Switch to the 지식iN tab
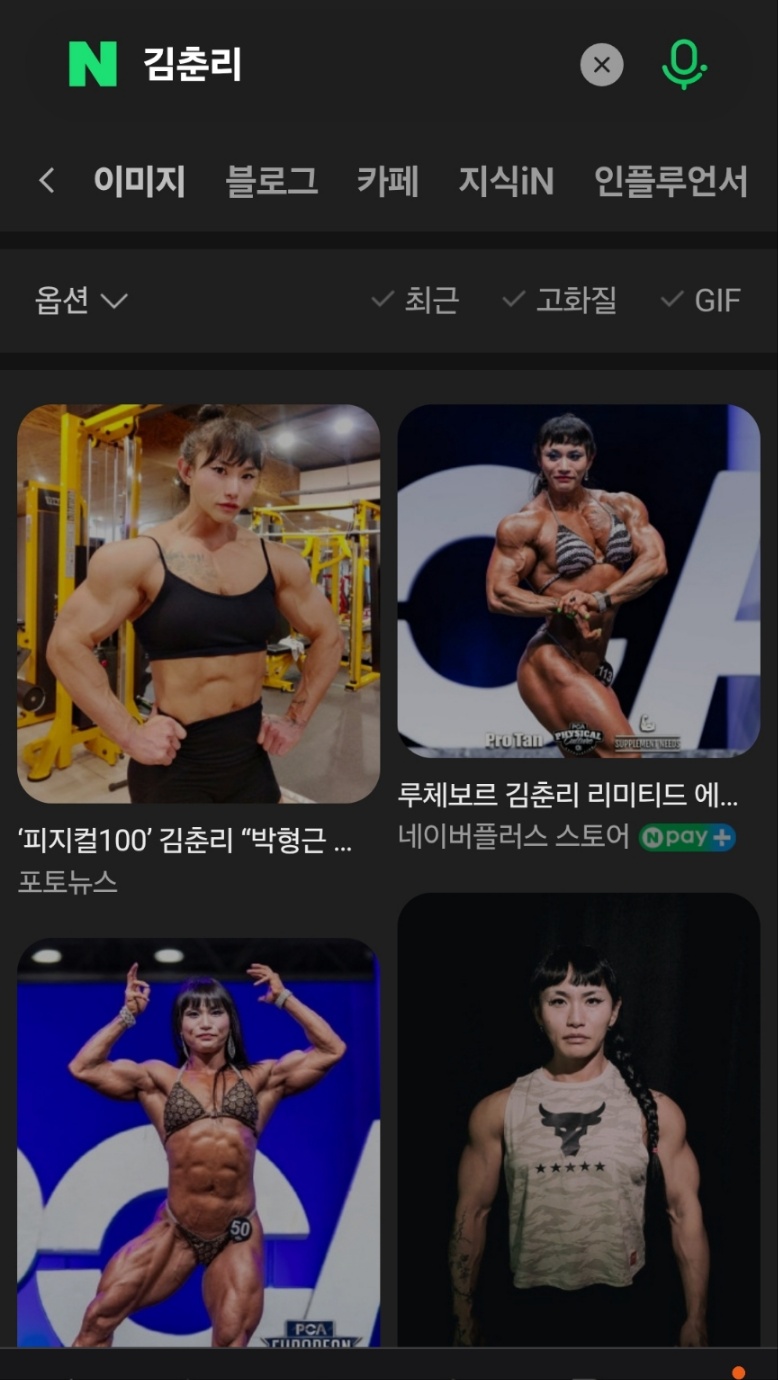Screen dimensions: 778x1380 [x=506, y=181]
